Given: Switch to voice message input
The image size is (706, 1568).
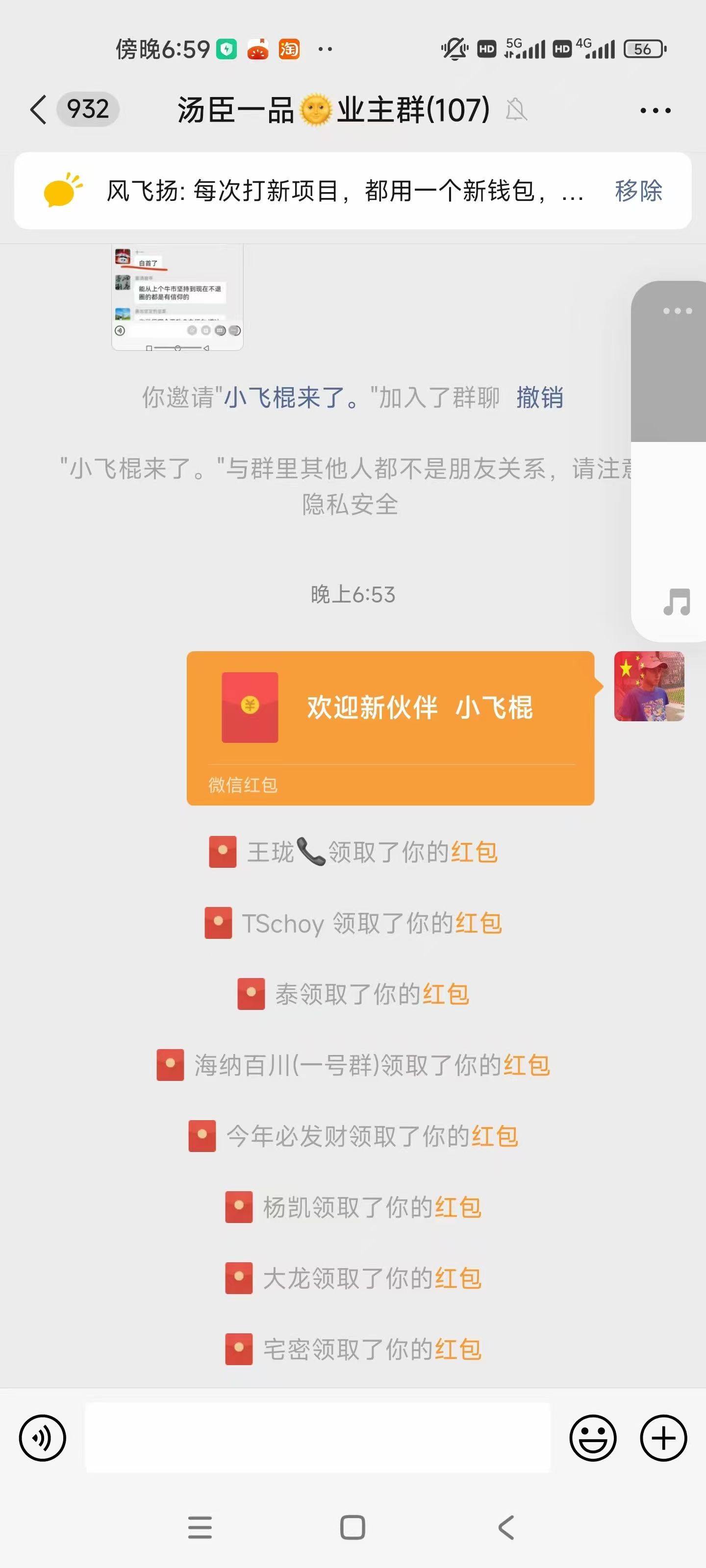Looking at the screenshot, I should pyautogui.click(x=43, y=1438).
